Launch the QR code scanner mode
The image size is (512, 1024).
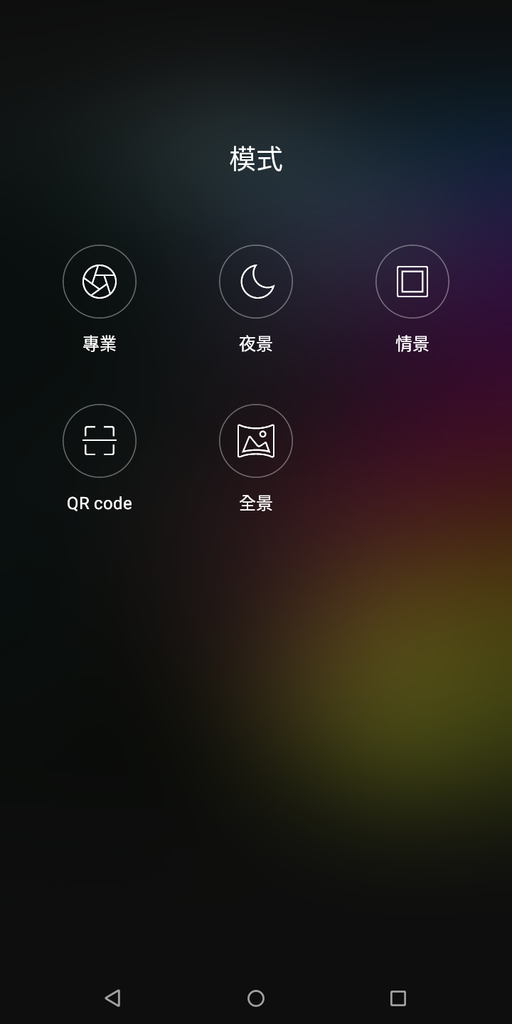[99, 441]
